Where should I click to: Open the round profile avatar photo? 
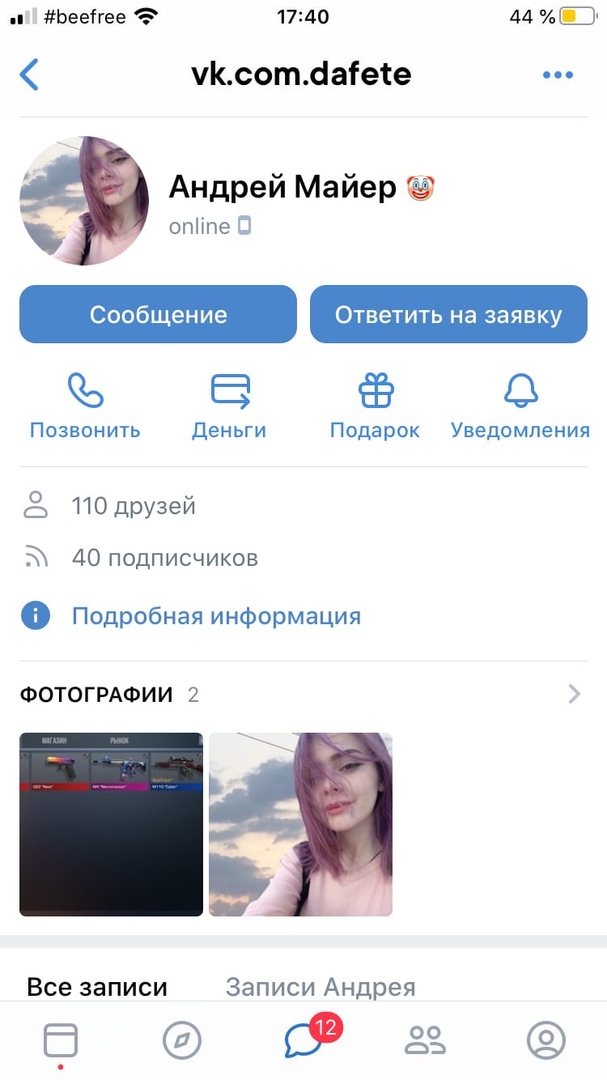[84, 201]
